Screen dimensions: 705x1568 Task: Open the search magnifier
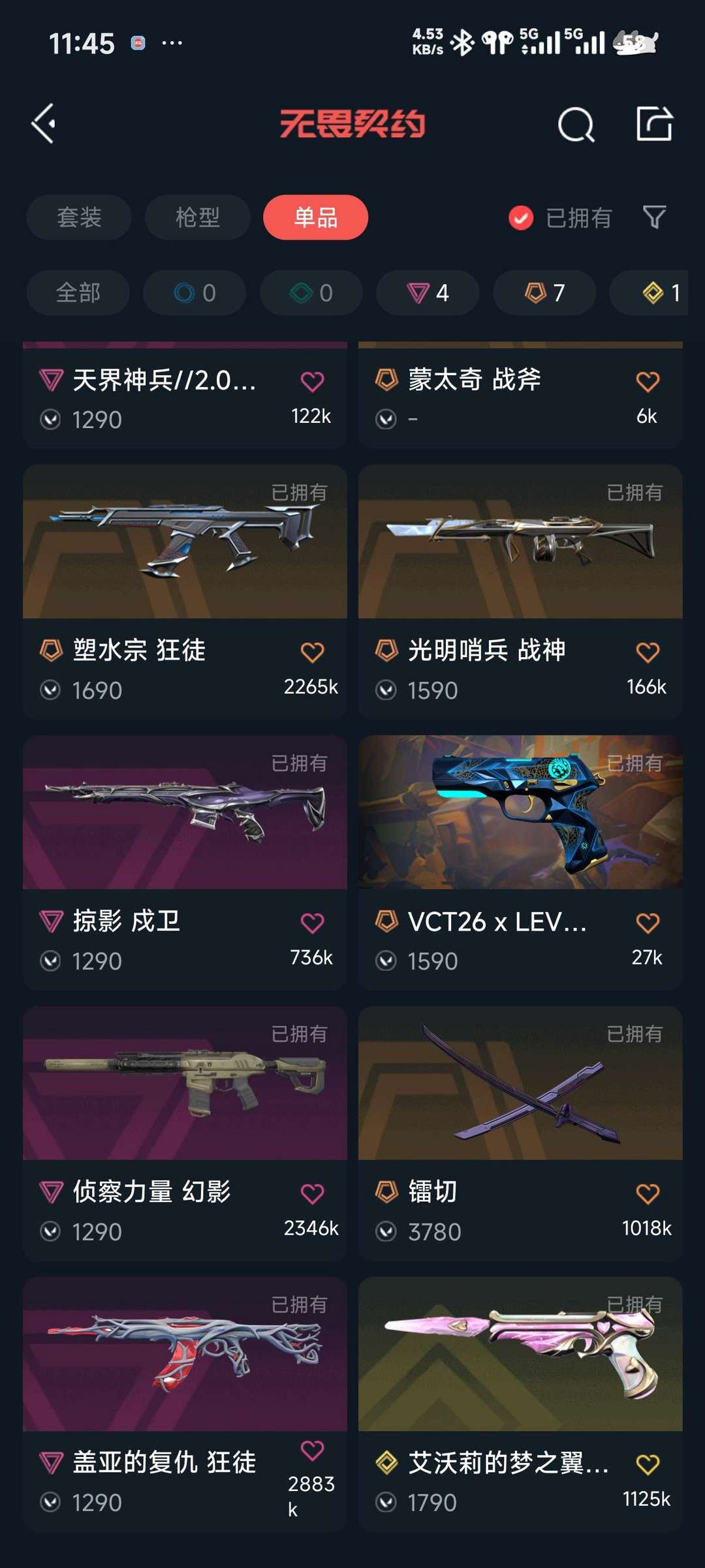(576, 124)
